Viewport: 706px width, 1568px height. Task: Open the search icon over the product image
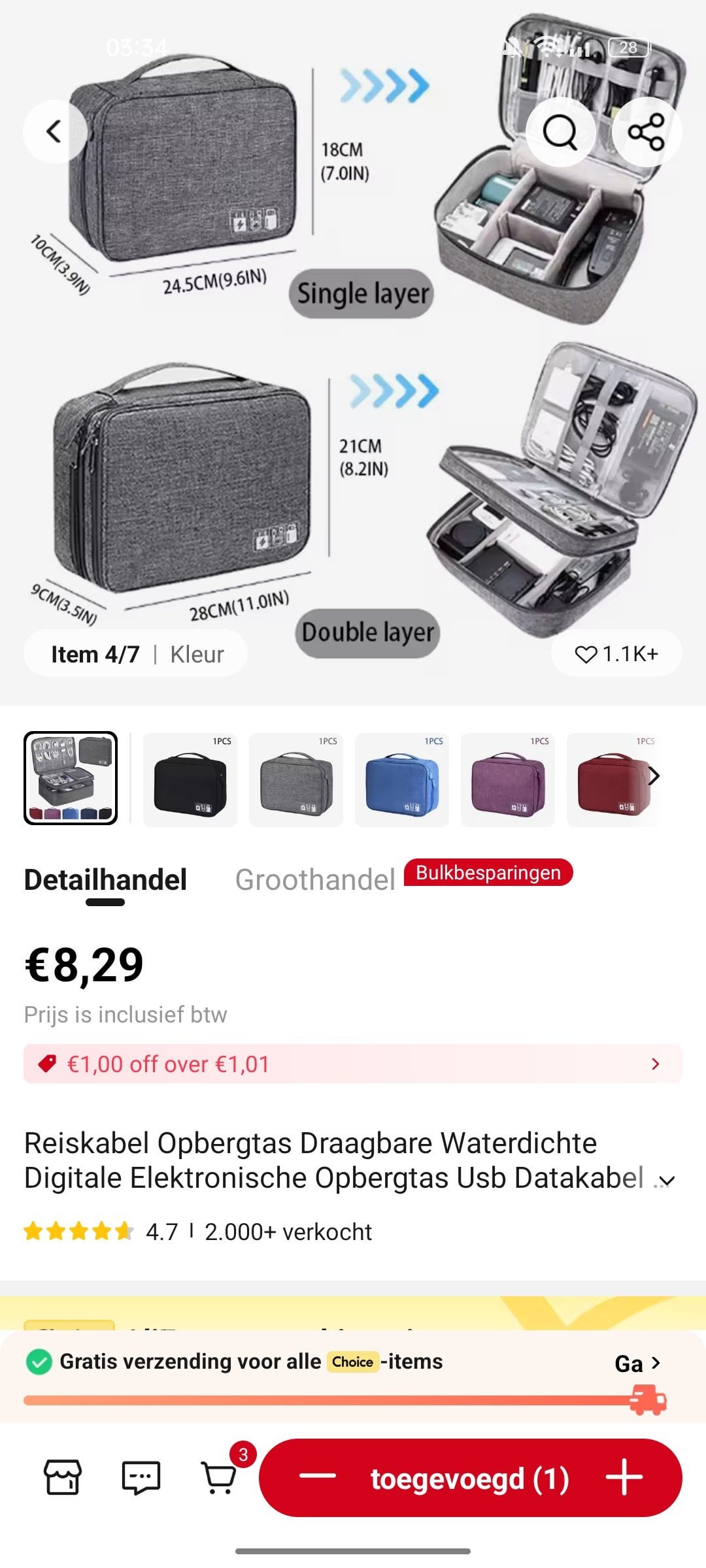[560, 131]
